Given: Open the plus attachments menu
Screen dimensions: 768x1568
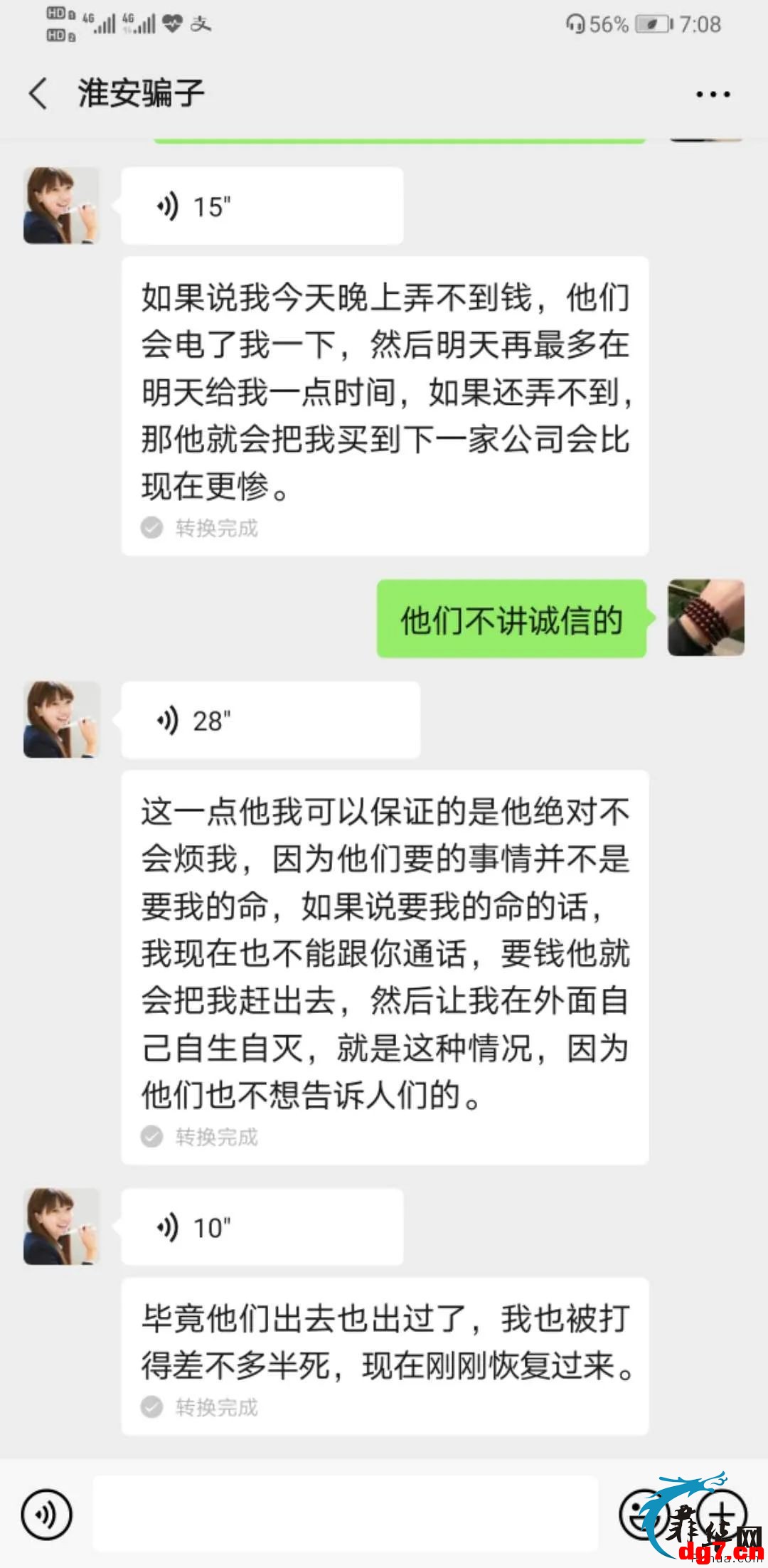Looking at the screenshot, I should [x=721, y=1515].
